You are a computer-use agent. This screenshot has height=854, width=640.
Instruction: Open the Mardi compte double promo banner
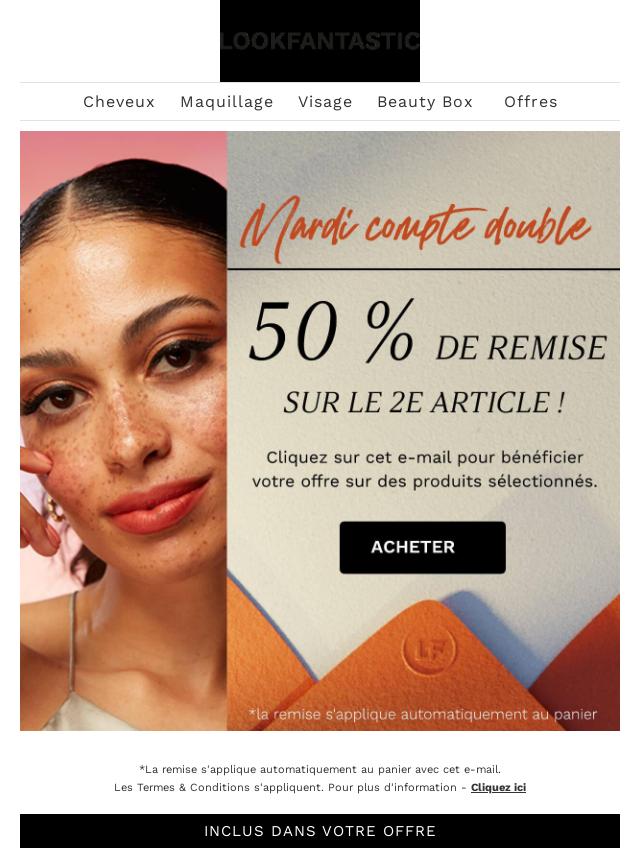click(x=320, y=430)
